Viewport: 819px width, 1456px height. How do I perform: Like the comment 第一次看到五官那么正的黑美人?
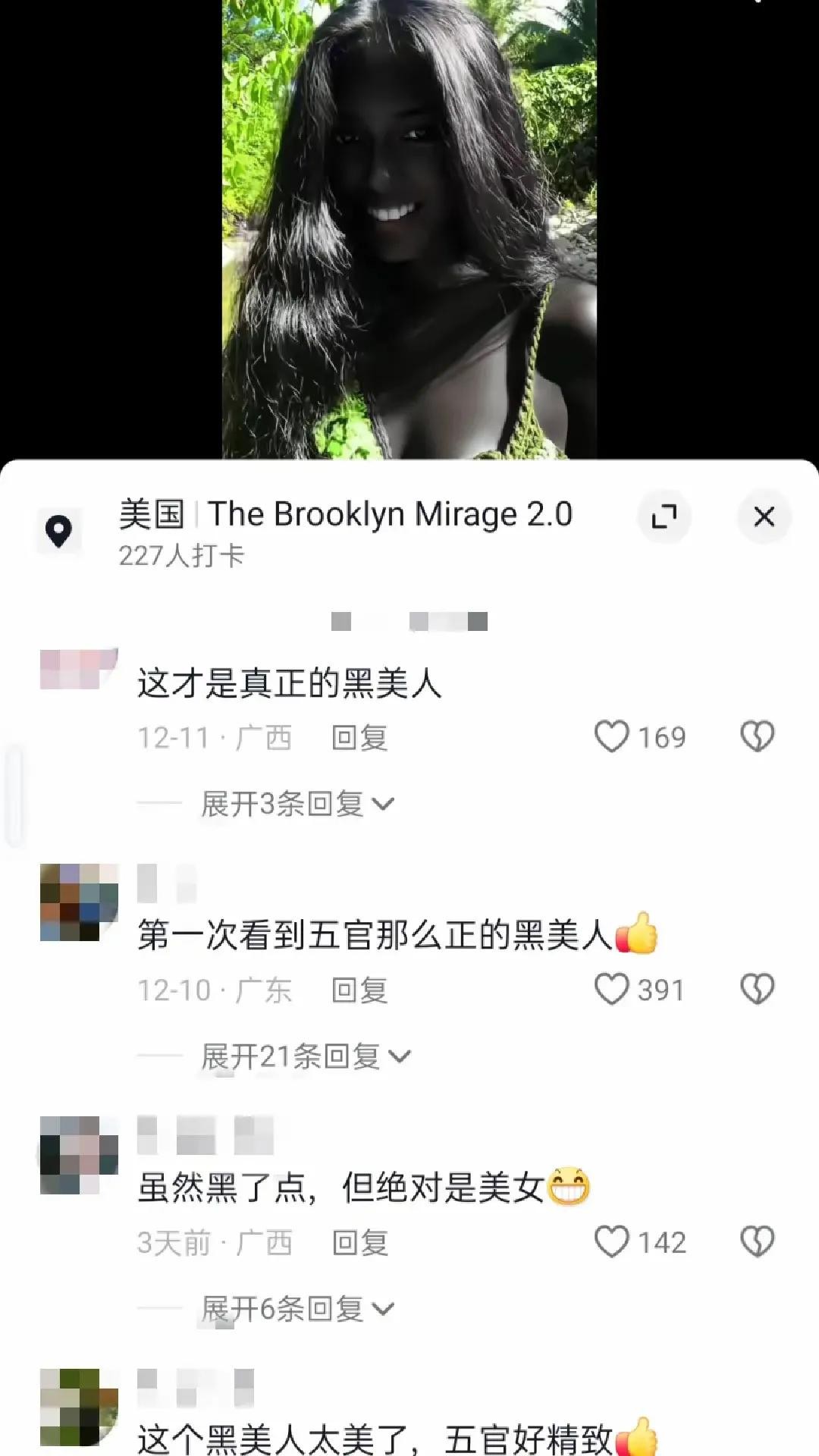611,989
